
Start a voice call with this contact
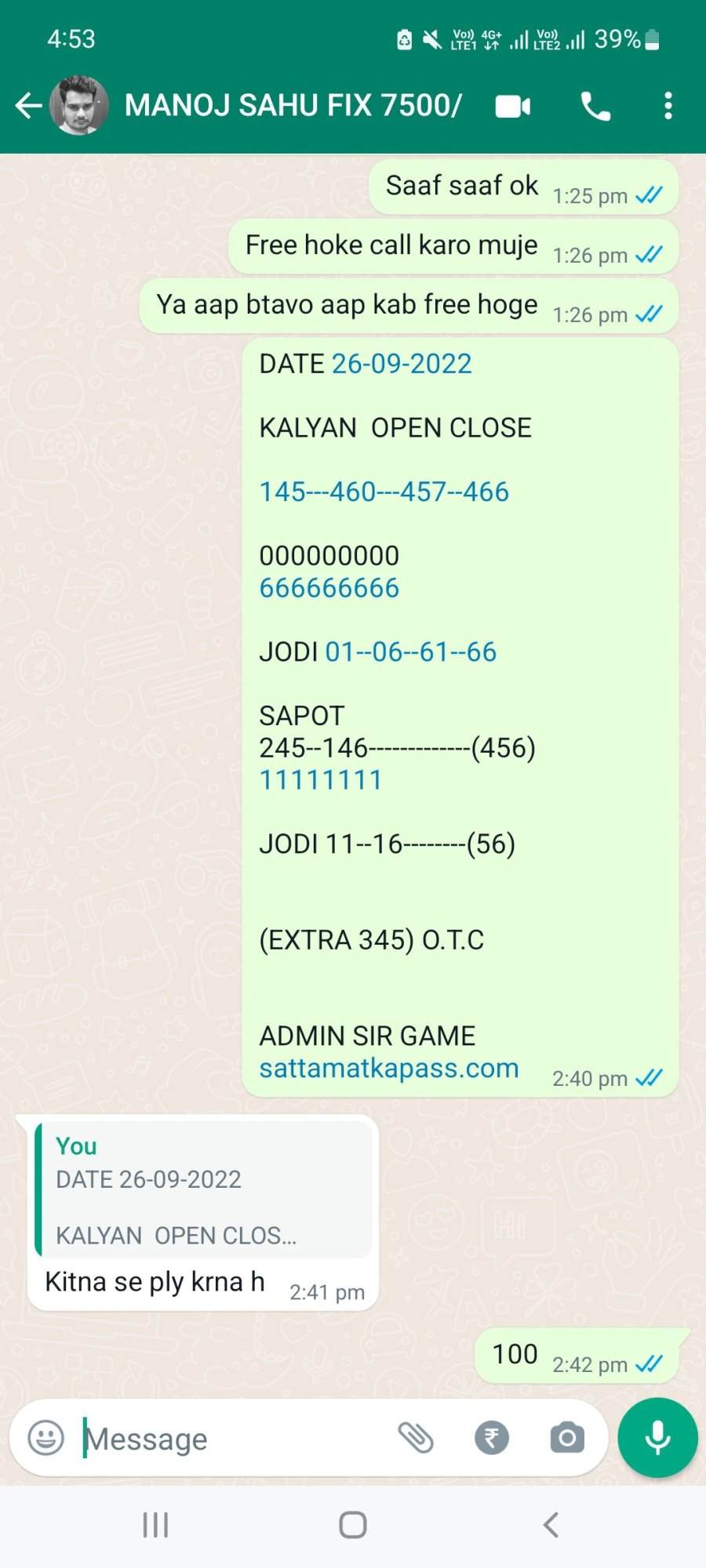point(595,106)
